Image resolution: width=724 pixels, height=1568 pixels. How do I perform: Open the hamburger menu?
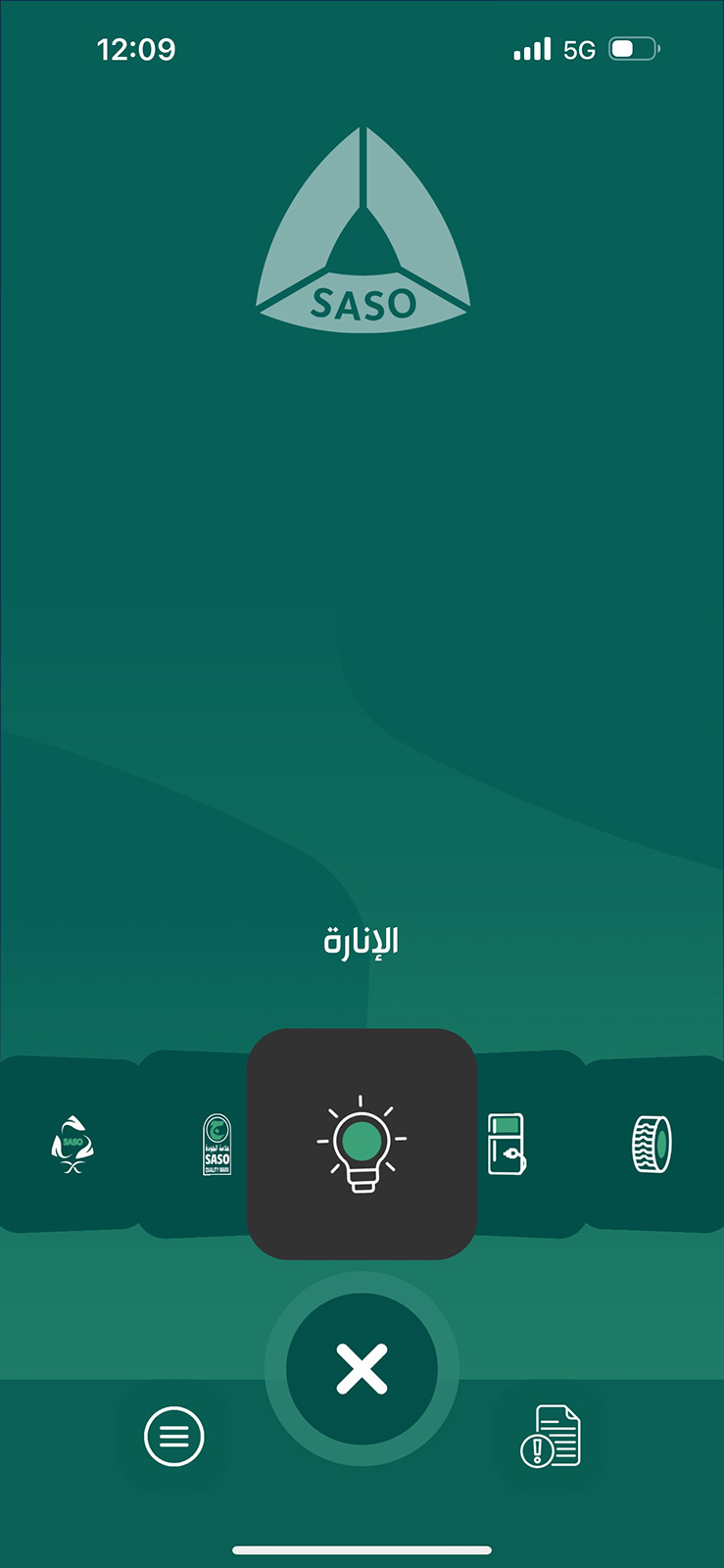tap(173, 1437)
